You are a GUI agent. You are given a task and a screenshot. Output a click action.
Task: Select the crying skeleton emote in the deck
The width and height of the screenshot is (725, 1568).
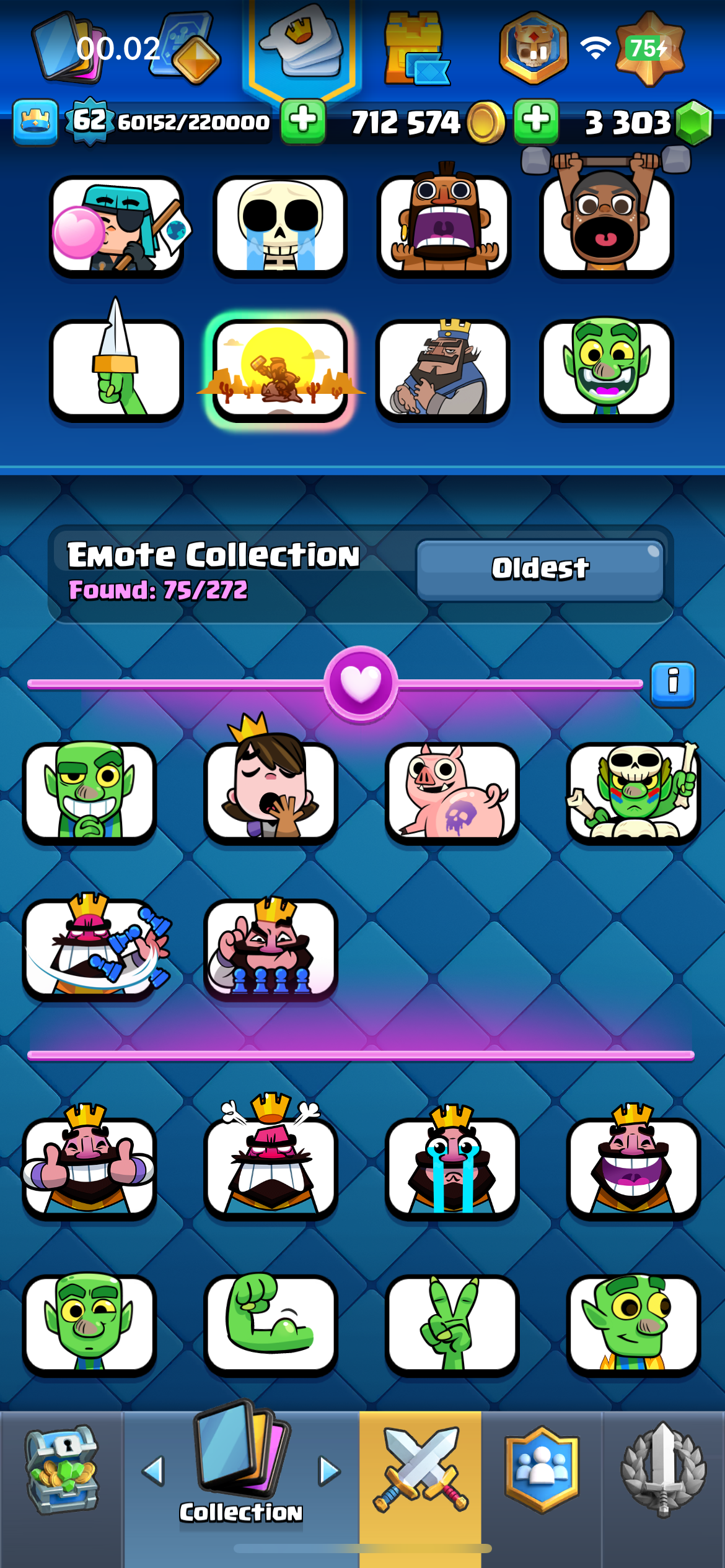(280, 226)
